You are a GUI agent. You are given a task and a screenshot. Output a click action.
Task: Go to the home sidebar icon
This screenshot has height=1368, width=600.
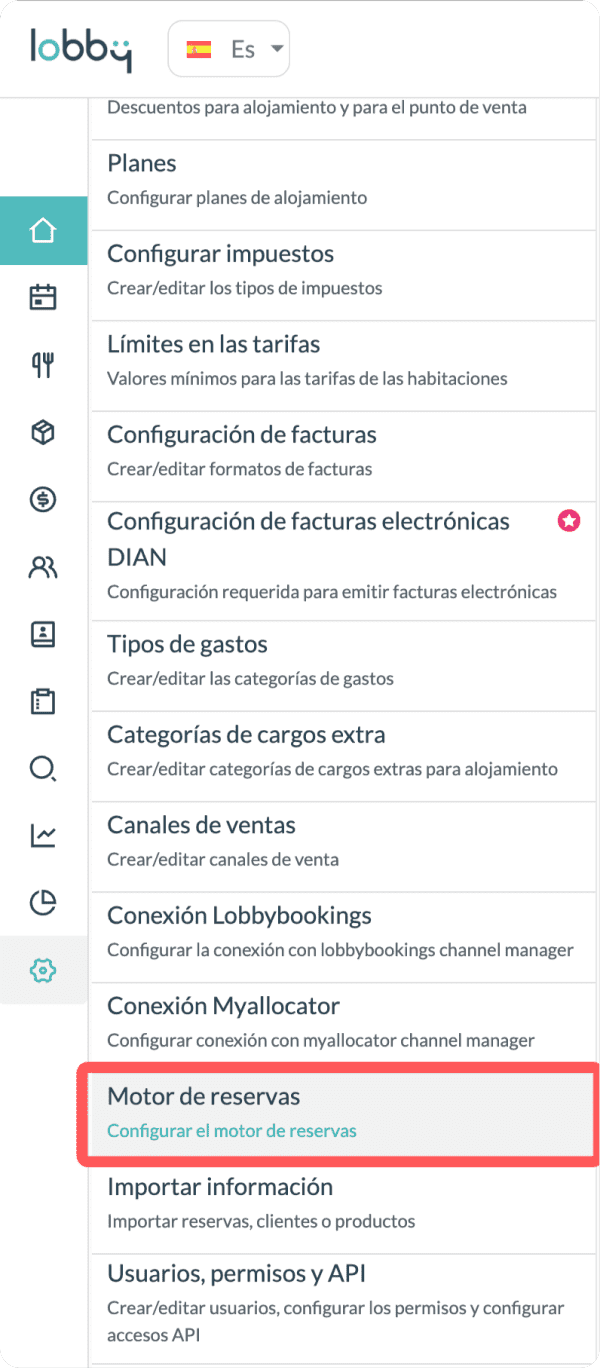pyautogui.click(x=43, y=231)
